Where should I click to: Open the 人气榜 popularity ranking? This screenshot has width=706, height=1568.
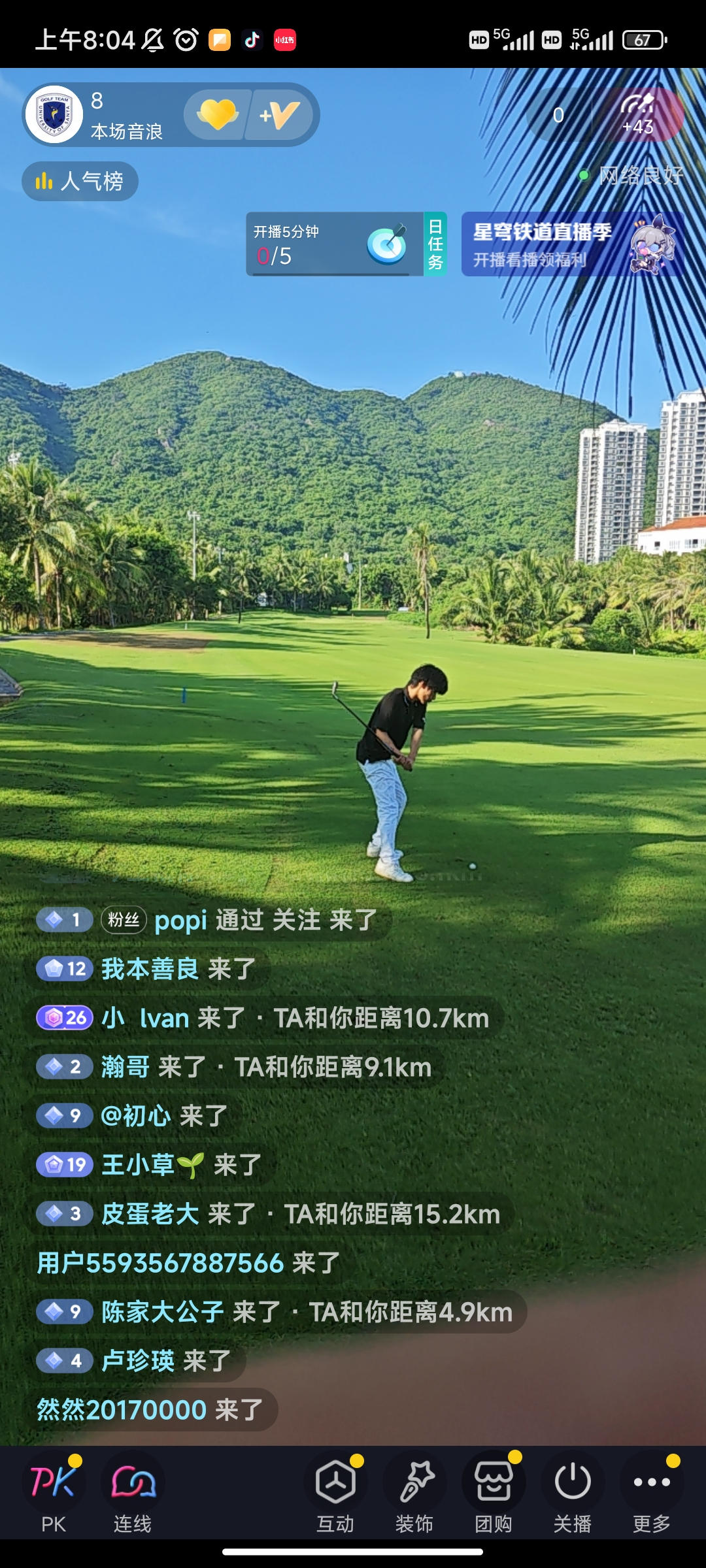tap(80, 181)
